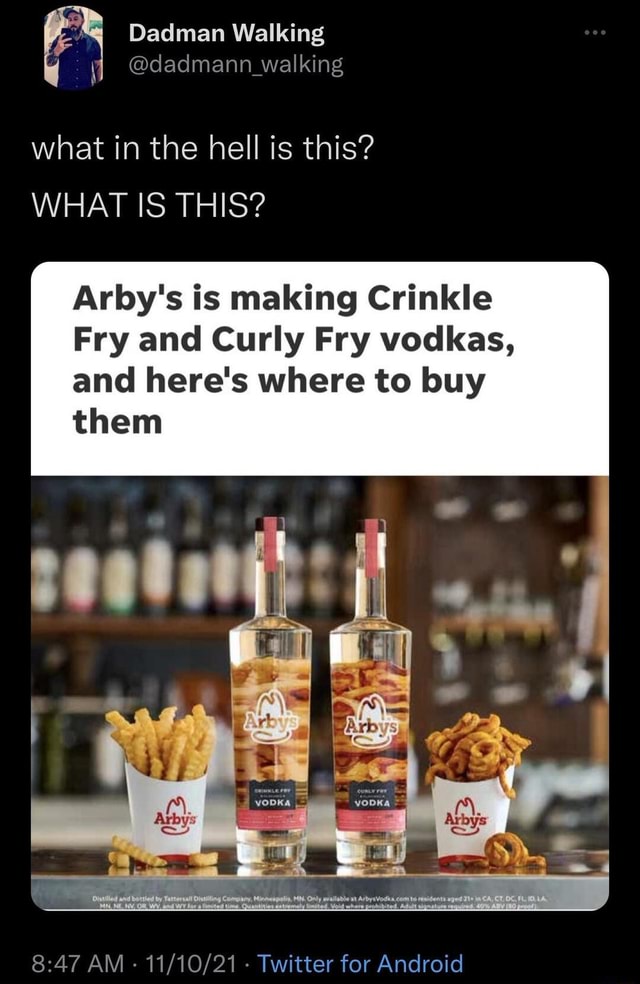The height and width of the screenshot is (984, 640).
Task: View the @dadmann_walking profile
Action: pyautogui.click(x=236, y=65)
